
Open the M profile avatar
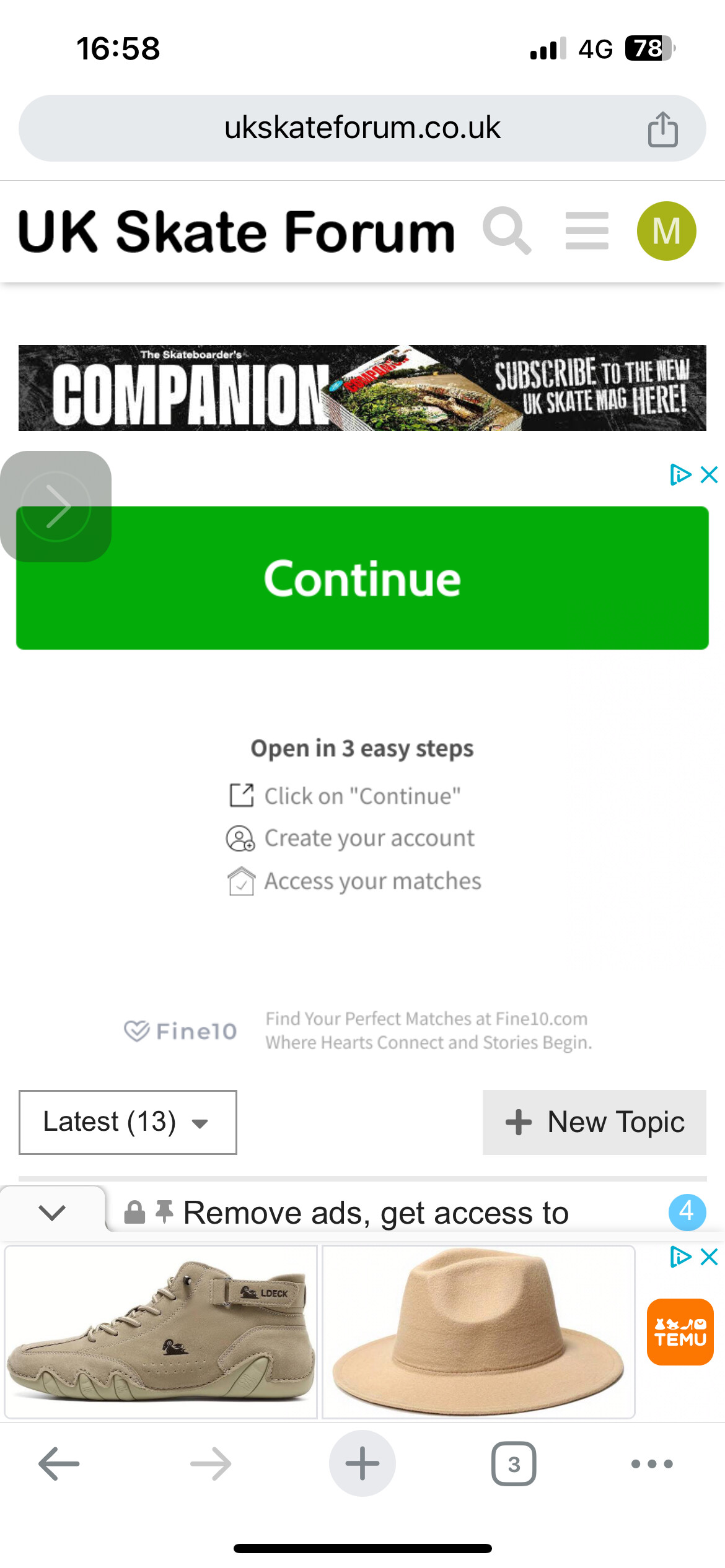click(666, 231)
